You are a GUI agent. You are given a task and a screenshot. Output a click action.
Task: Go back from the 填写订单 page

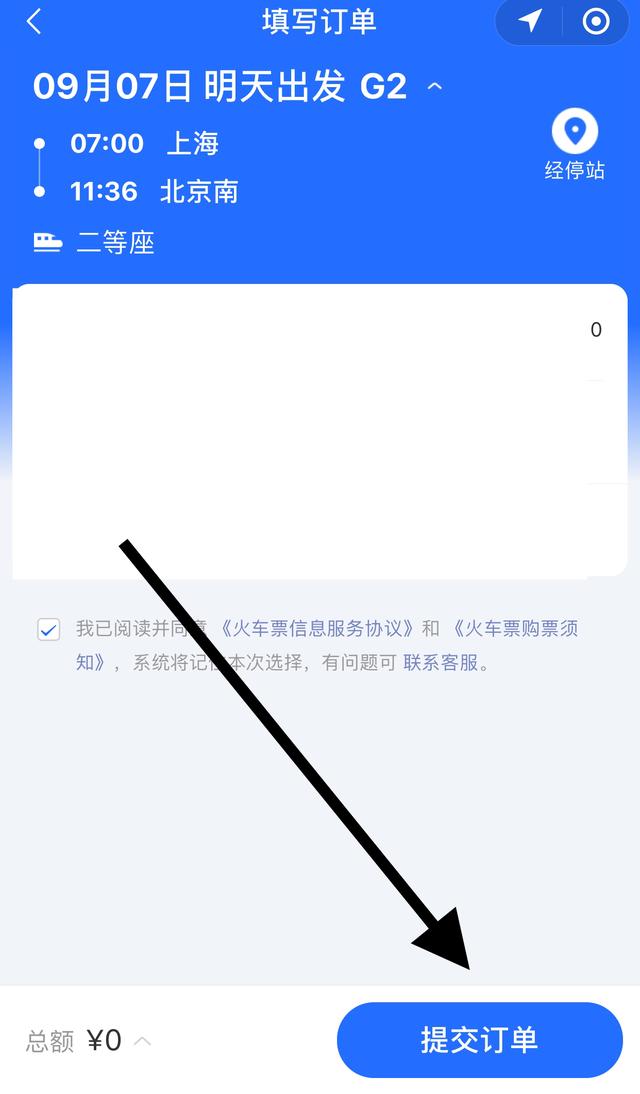click(34, 22)
